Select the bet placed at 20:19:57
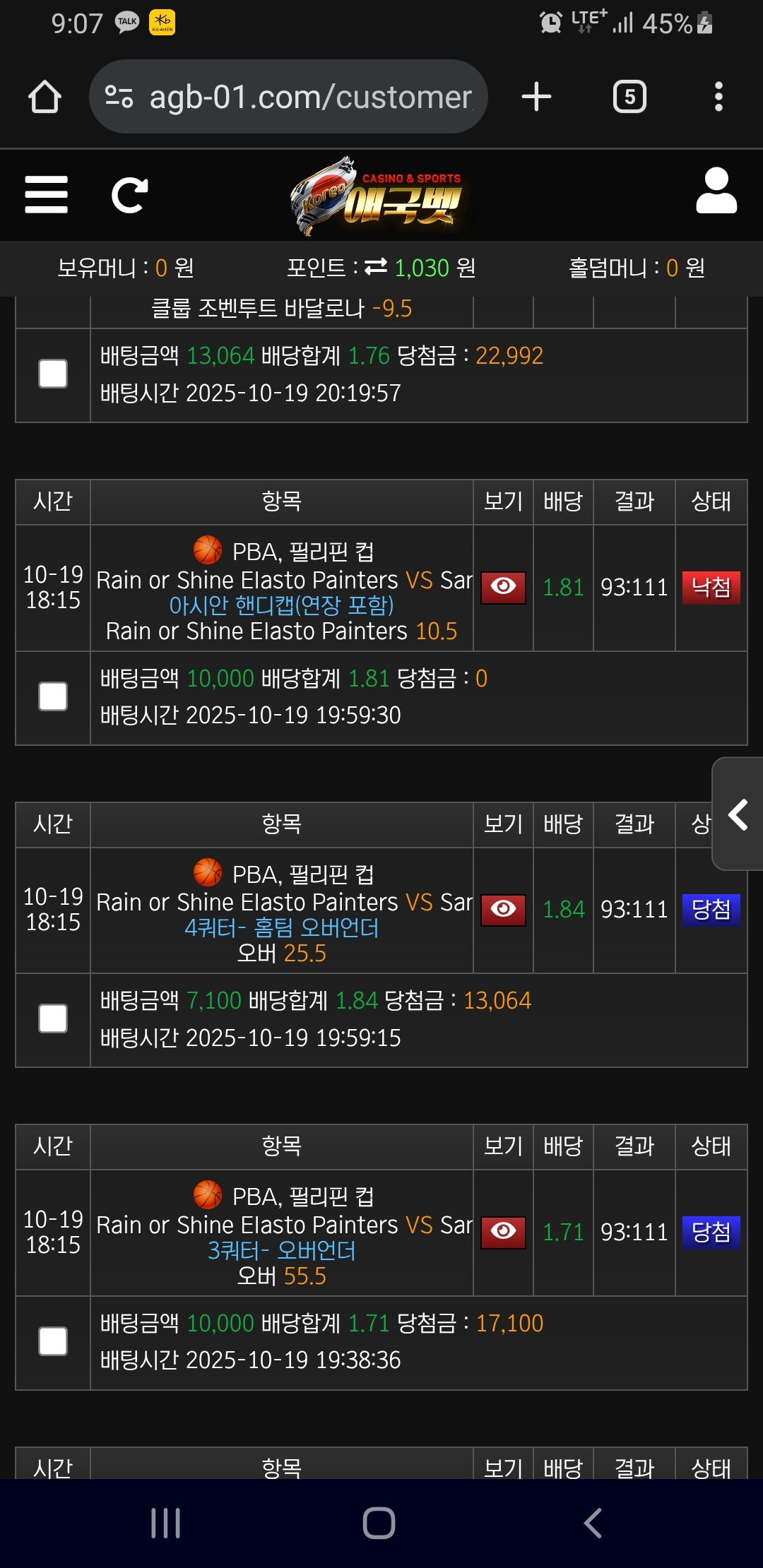 click(x=53, y=374)
